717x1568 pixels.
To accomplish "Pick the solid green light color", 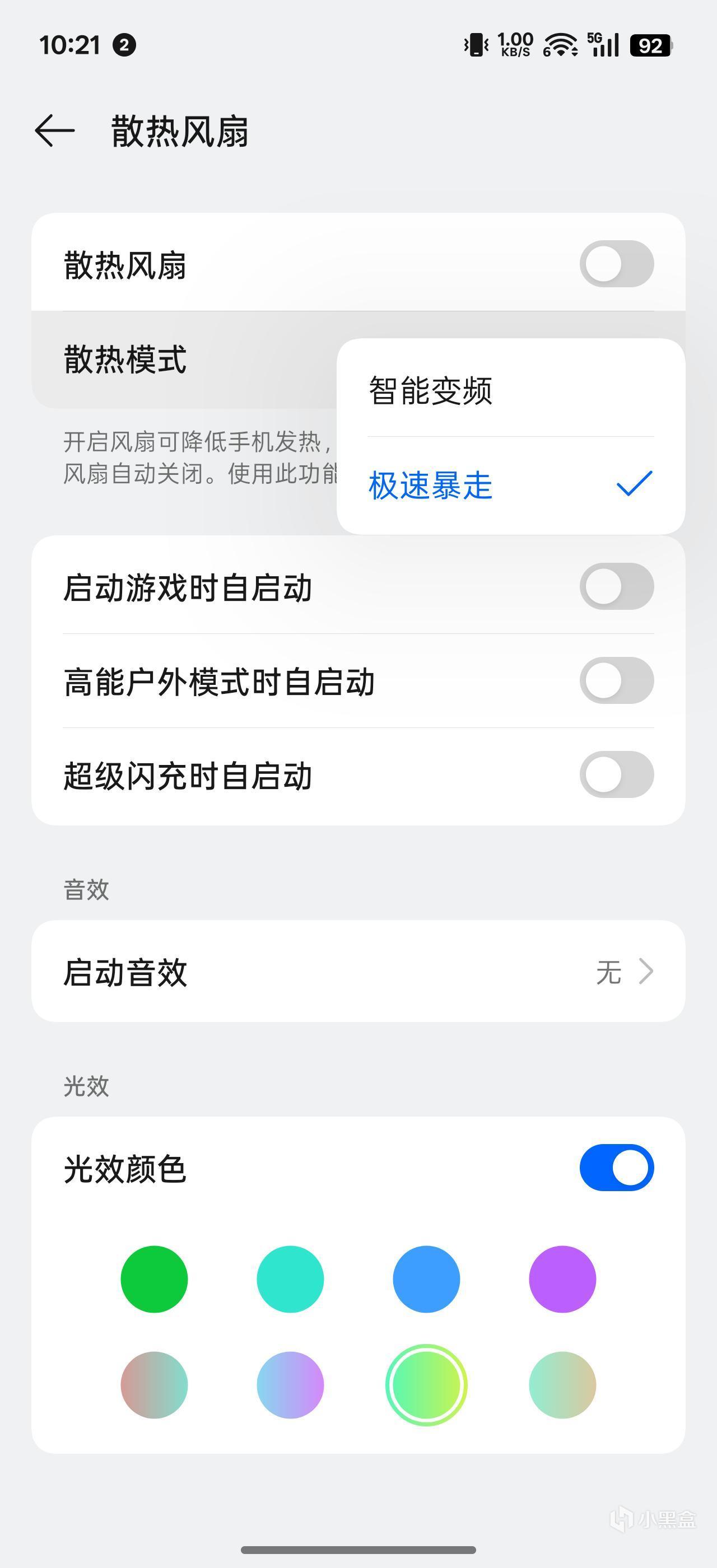I will (154, 1279).
